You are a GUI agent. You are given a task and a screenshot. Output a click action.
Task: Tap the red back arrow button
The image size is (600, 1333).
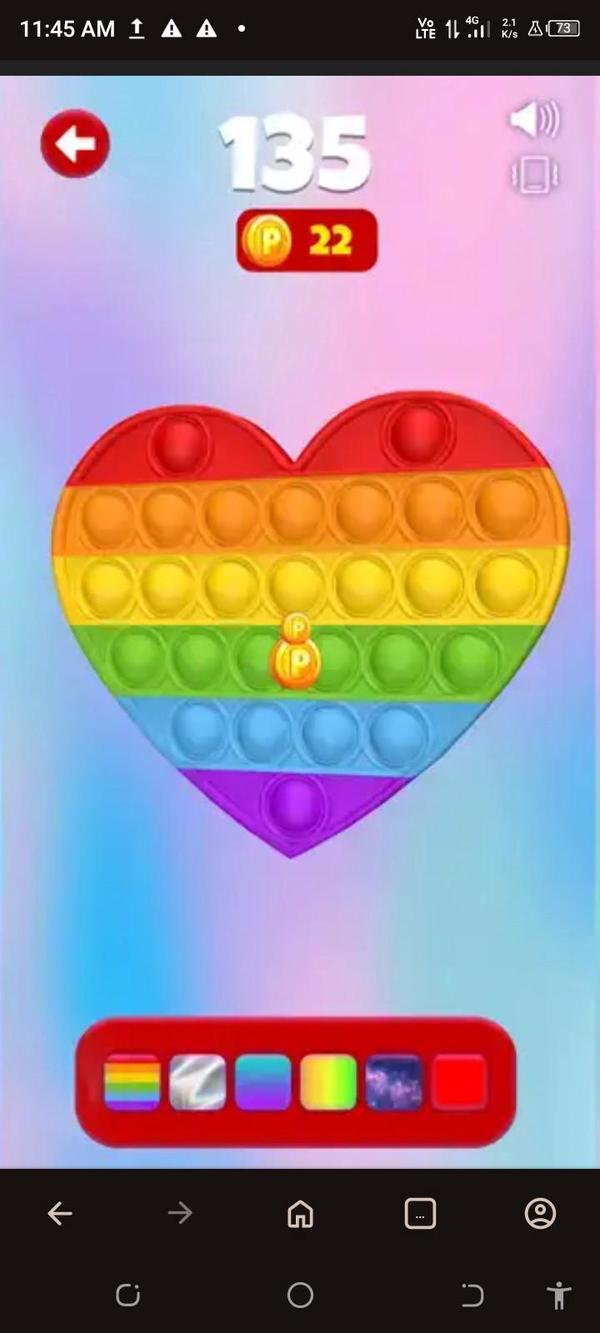75,144
